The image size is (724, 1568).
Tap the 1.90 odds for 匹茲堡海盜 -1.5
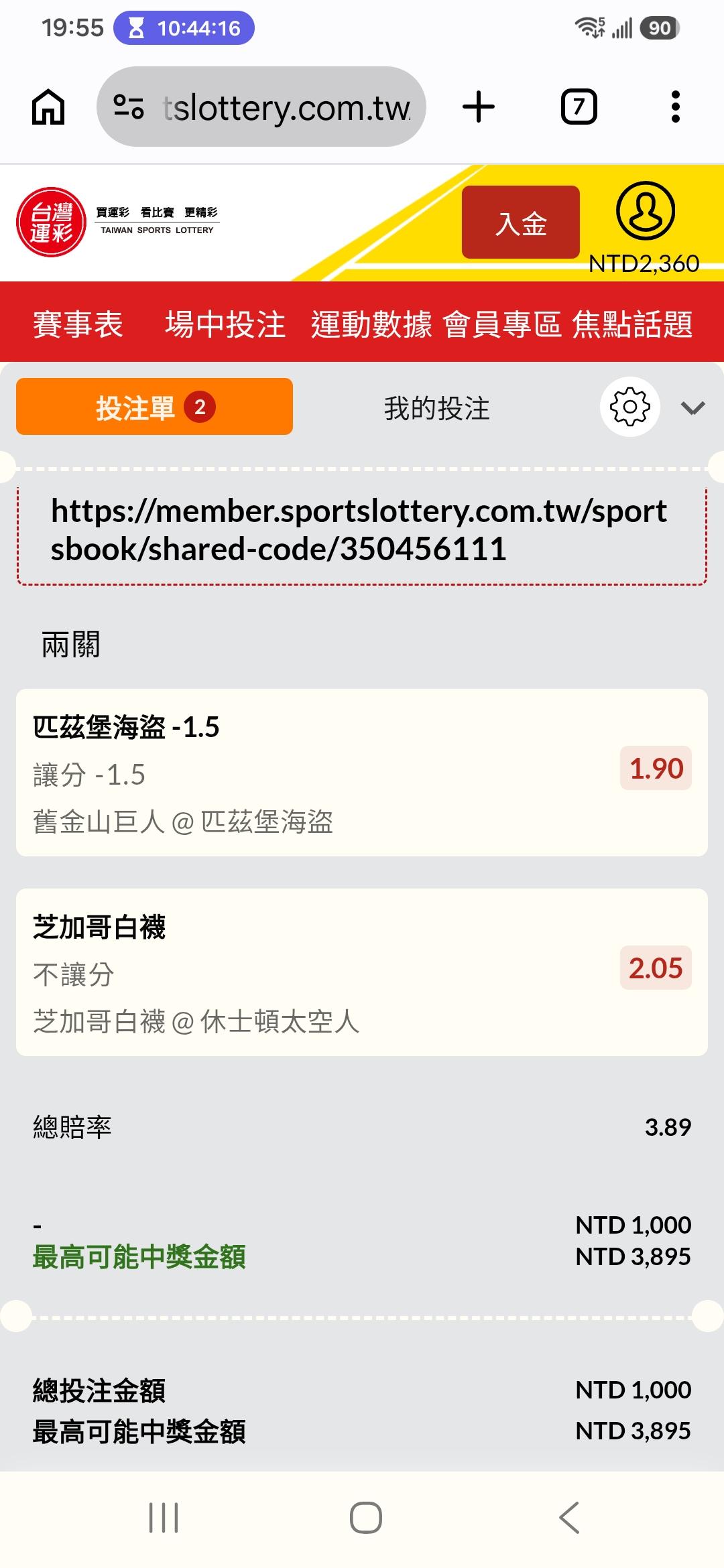pos(656,768)
